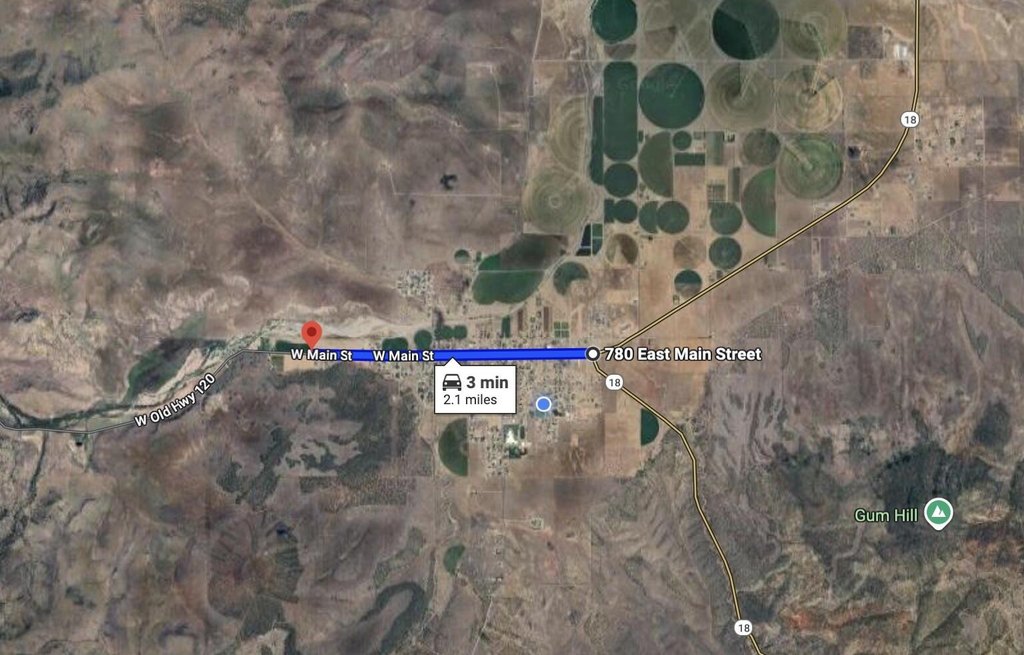Tap the blue current location dot
Viewport: 1024px width, 655px height.
543,403
